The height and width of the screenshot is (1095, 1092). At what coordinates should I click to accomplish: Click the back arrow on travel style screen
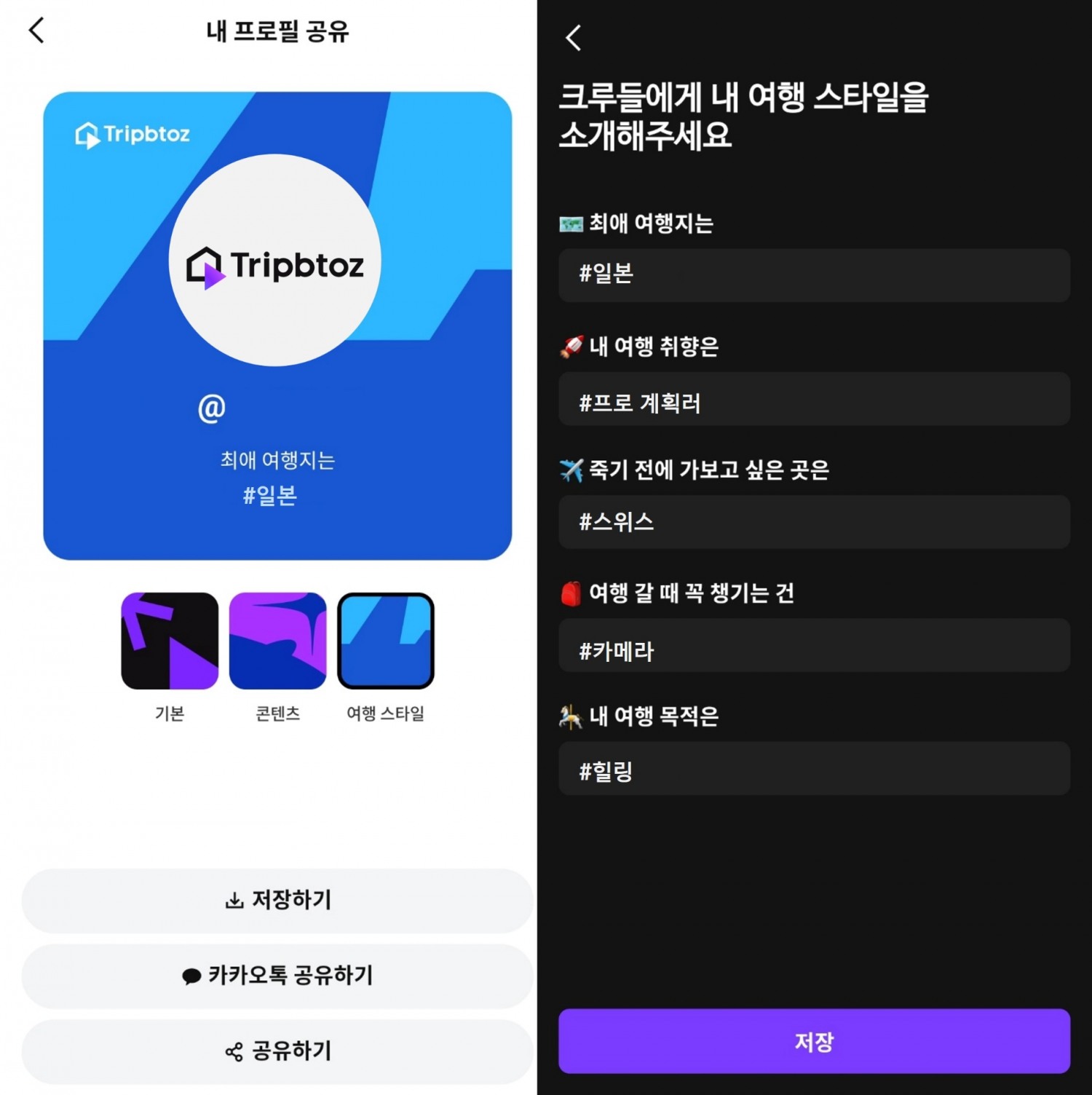(x=573, y=38)
